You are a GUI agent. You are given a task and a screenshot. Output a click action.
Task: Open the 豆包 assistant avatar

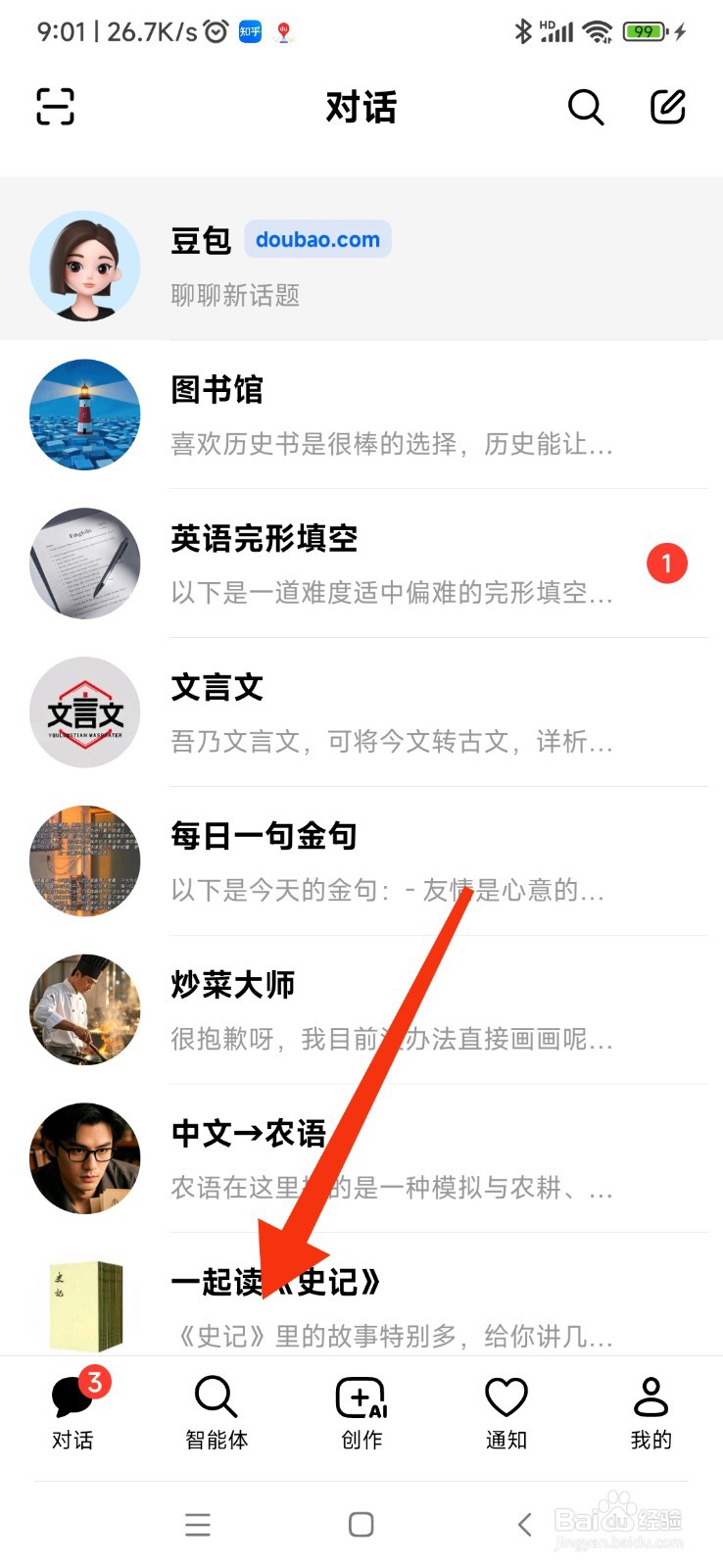pos(85,265)
